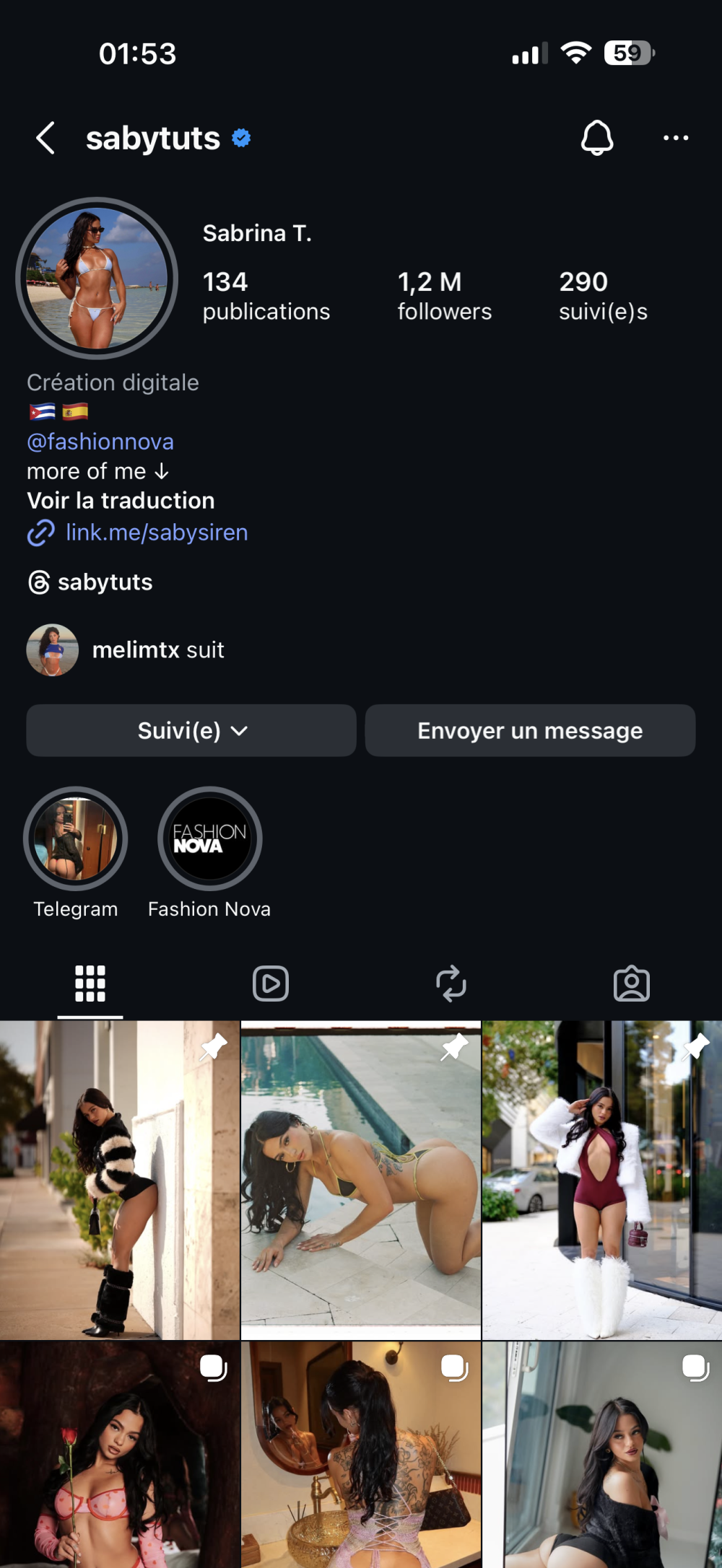View the profile picture story
This screenshot has height=1568, width=722.
point(97,279)
